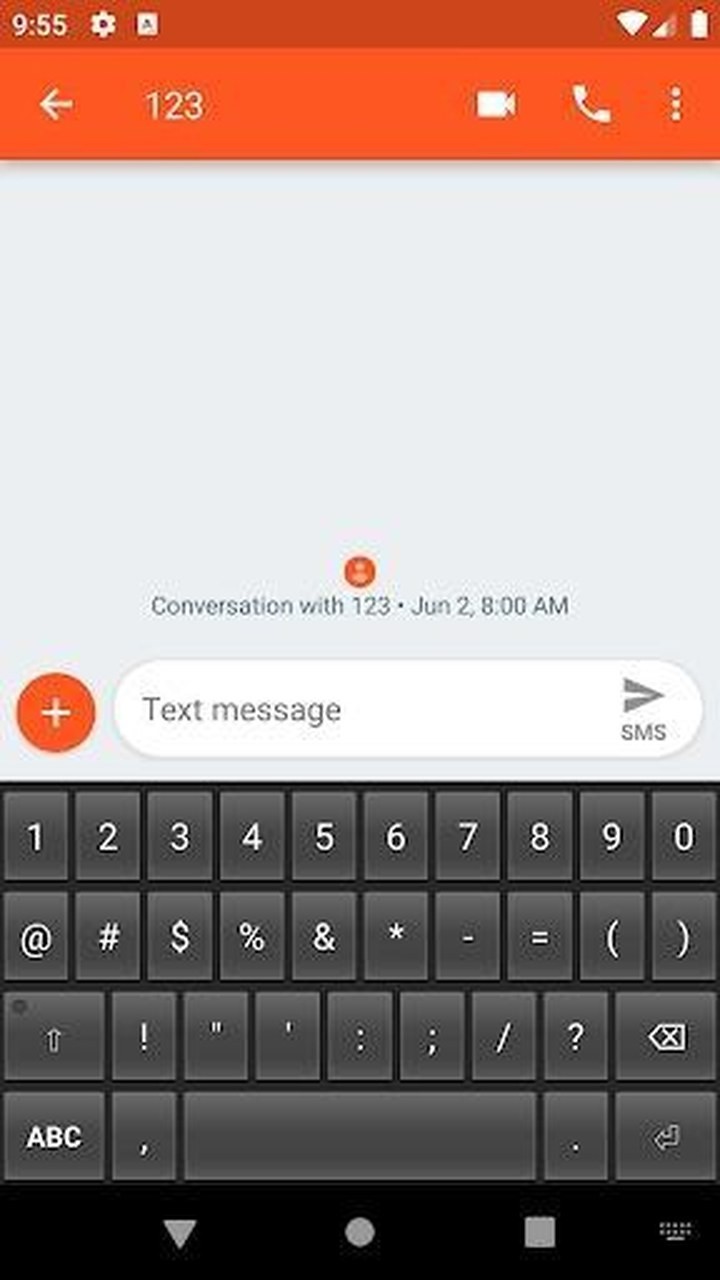Tap the keyboard's enter key

coord(666,1136)
